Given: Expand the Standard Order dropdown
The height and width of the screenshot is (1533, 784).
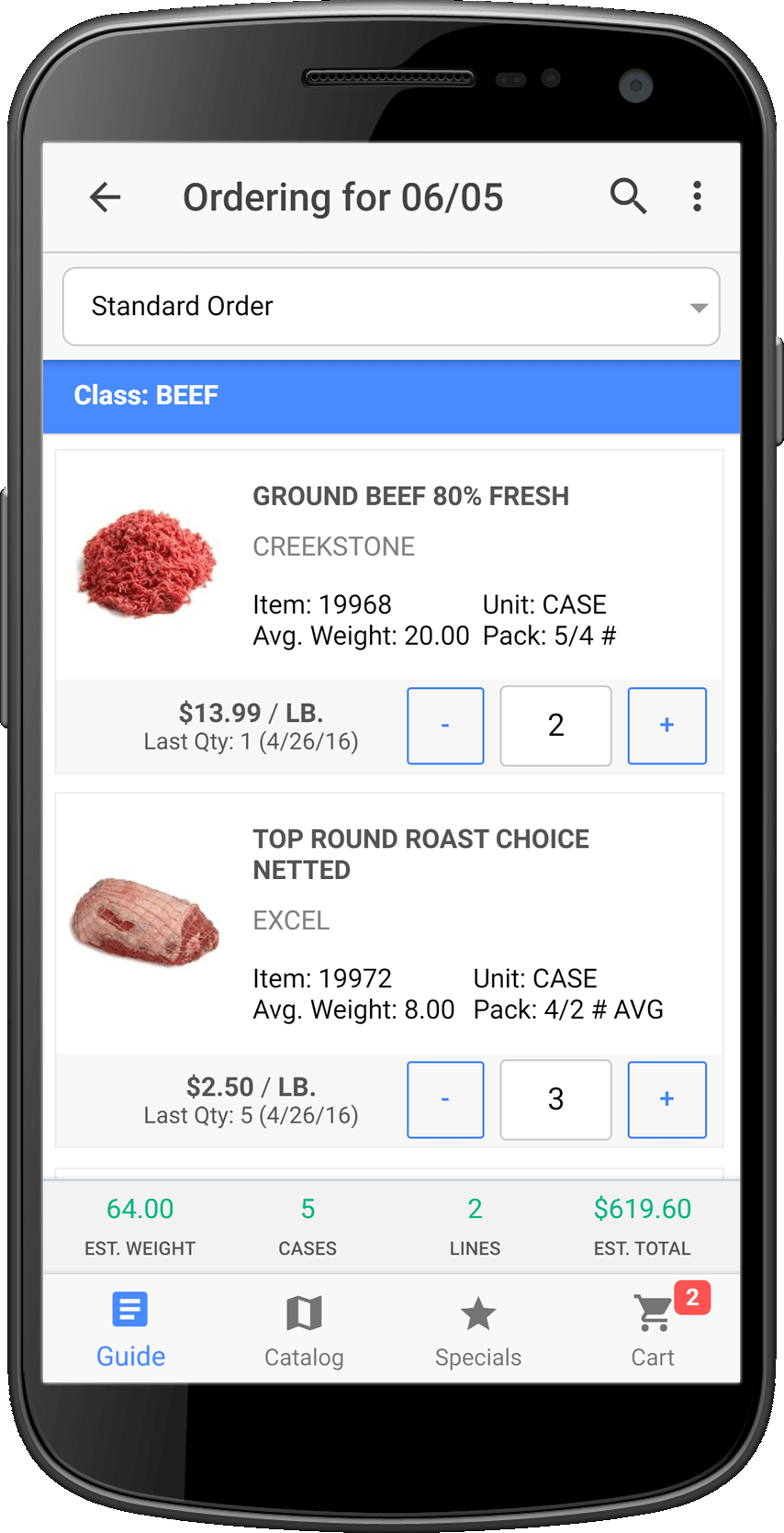Looking at the screenshot, I should click(x=391, y=307).
